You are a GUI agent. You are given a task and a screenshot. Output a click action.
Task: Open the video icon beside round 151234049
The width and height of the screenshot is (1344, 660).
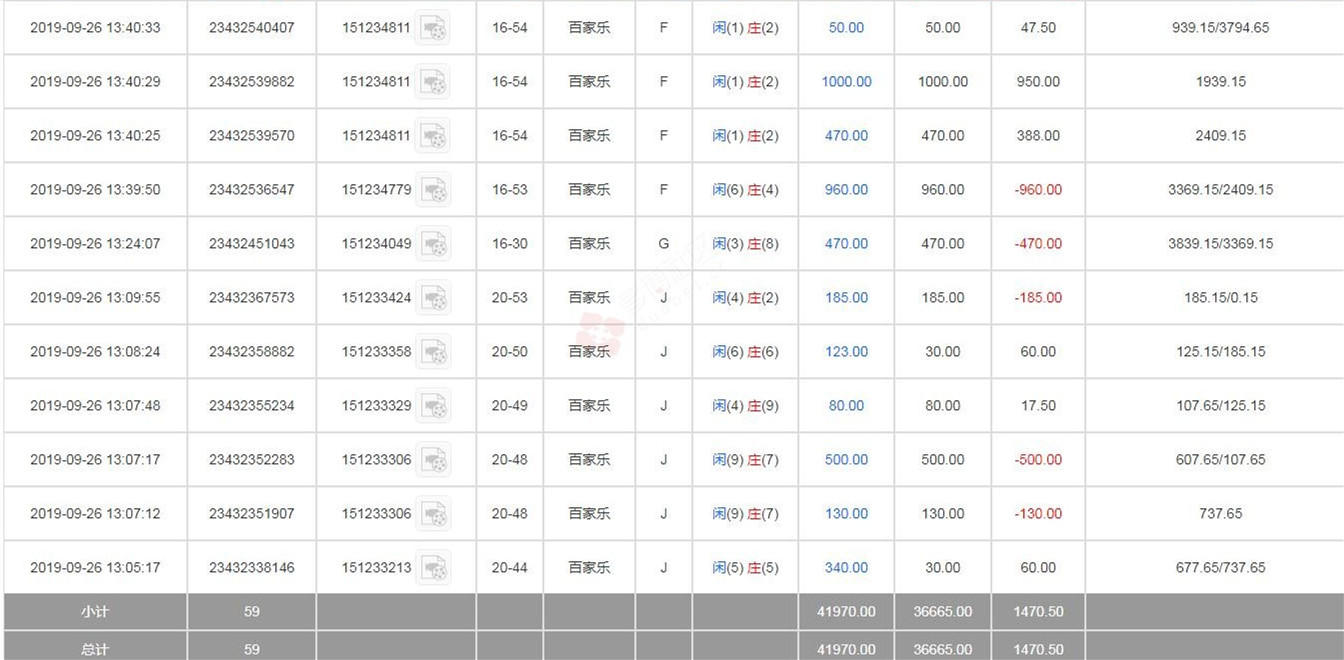(433, 244)
